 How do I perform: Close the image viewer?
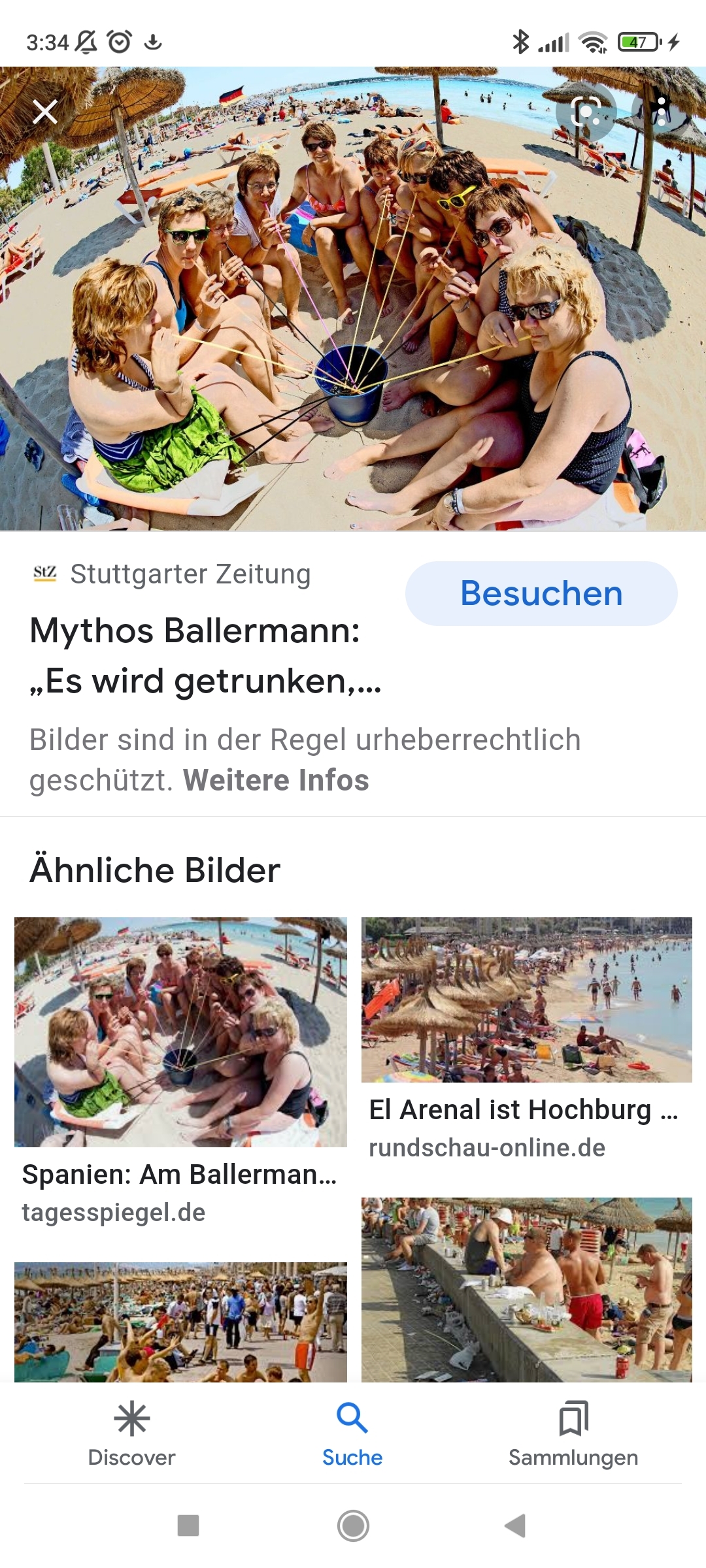click(x=45, y=112)
